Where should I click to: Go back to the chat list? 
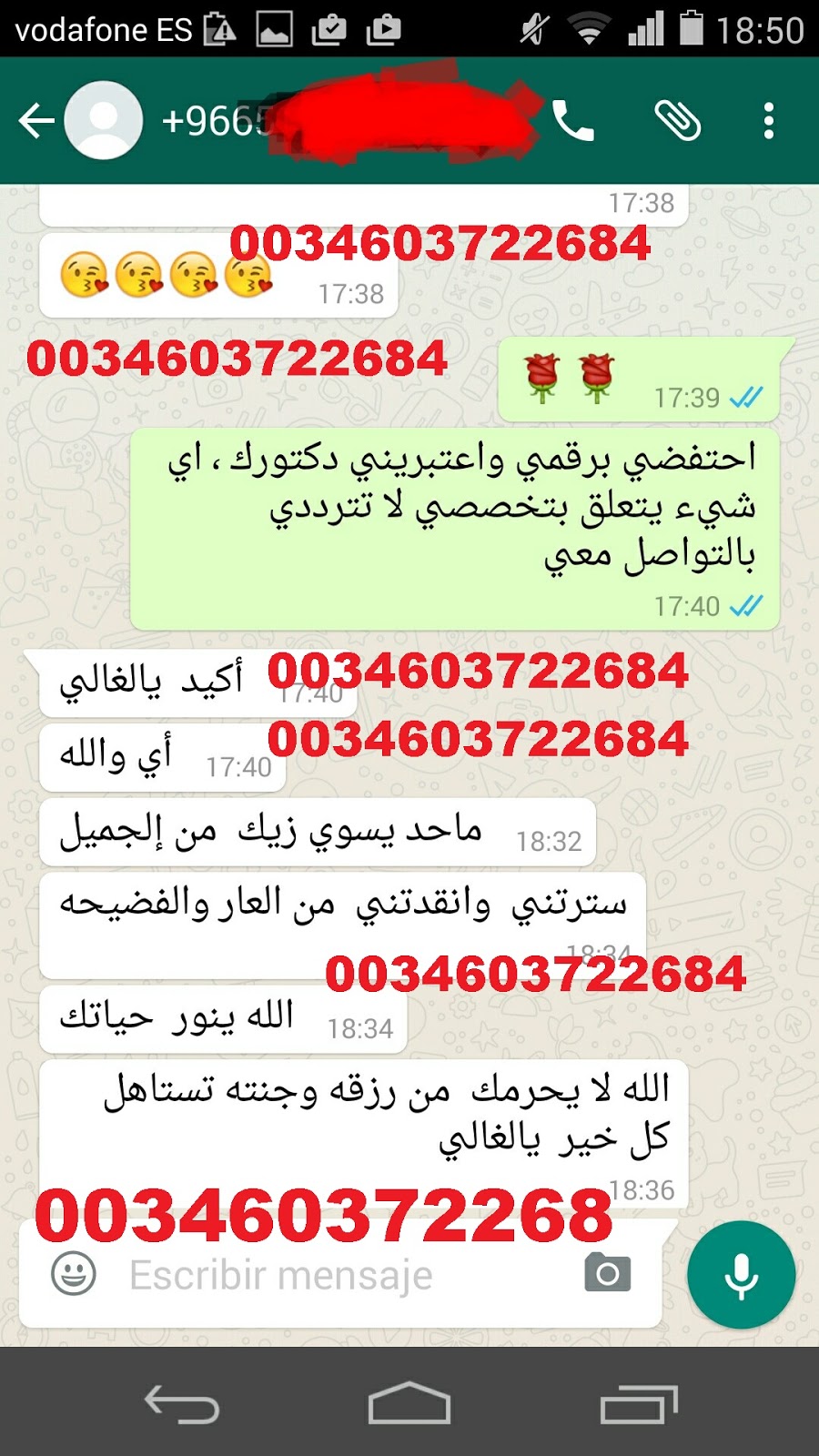(36, 120)
